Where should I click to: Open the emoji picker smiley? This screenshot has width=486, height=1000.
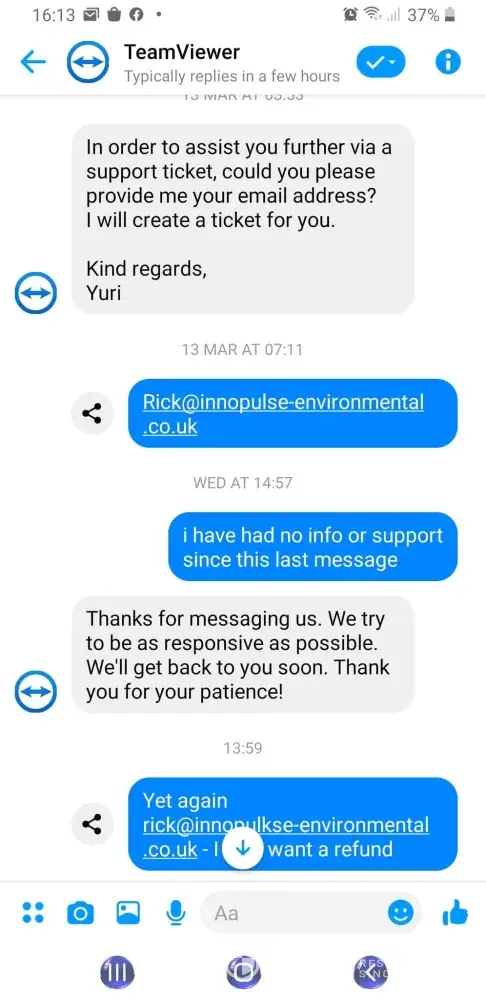tap(401, 914)
